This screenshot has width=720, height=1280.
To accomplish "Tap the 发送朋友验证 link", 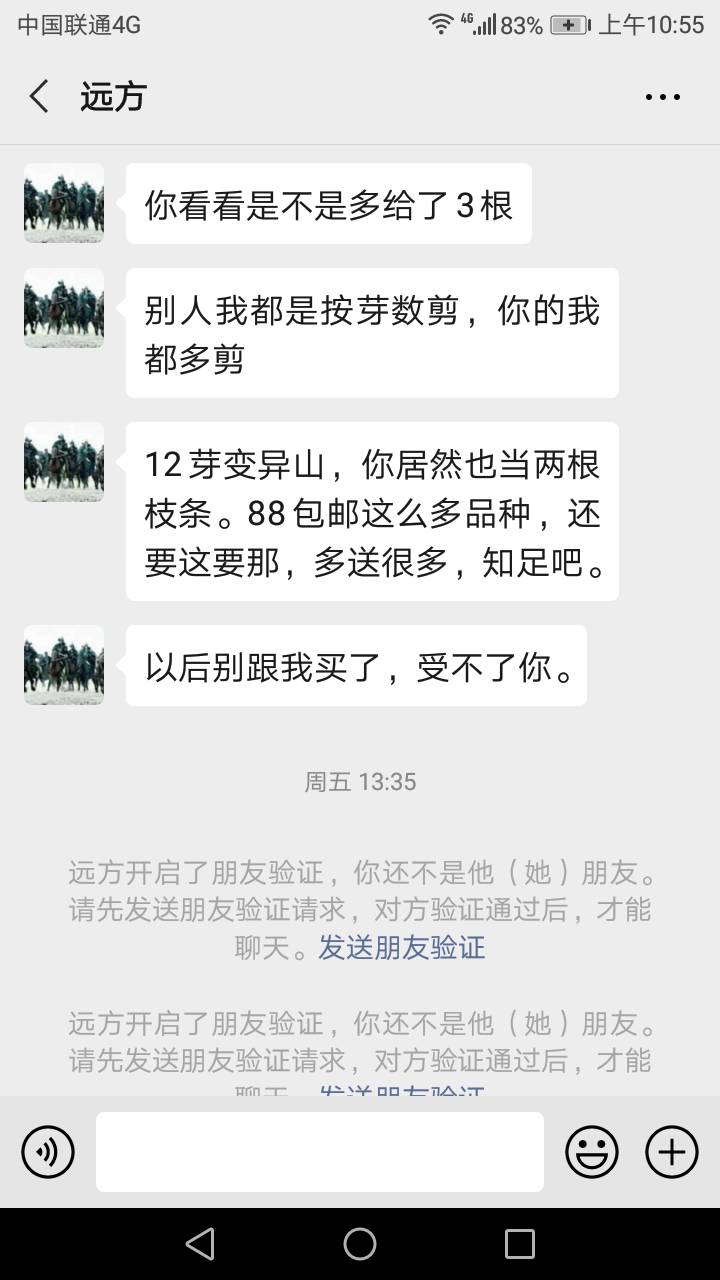I will coord(402,947).
